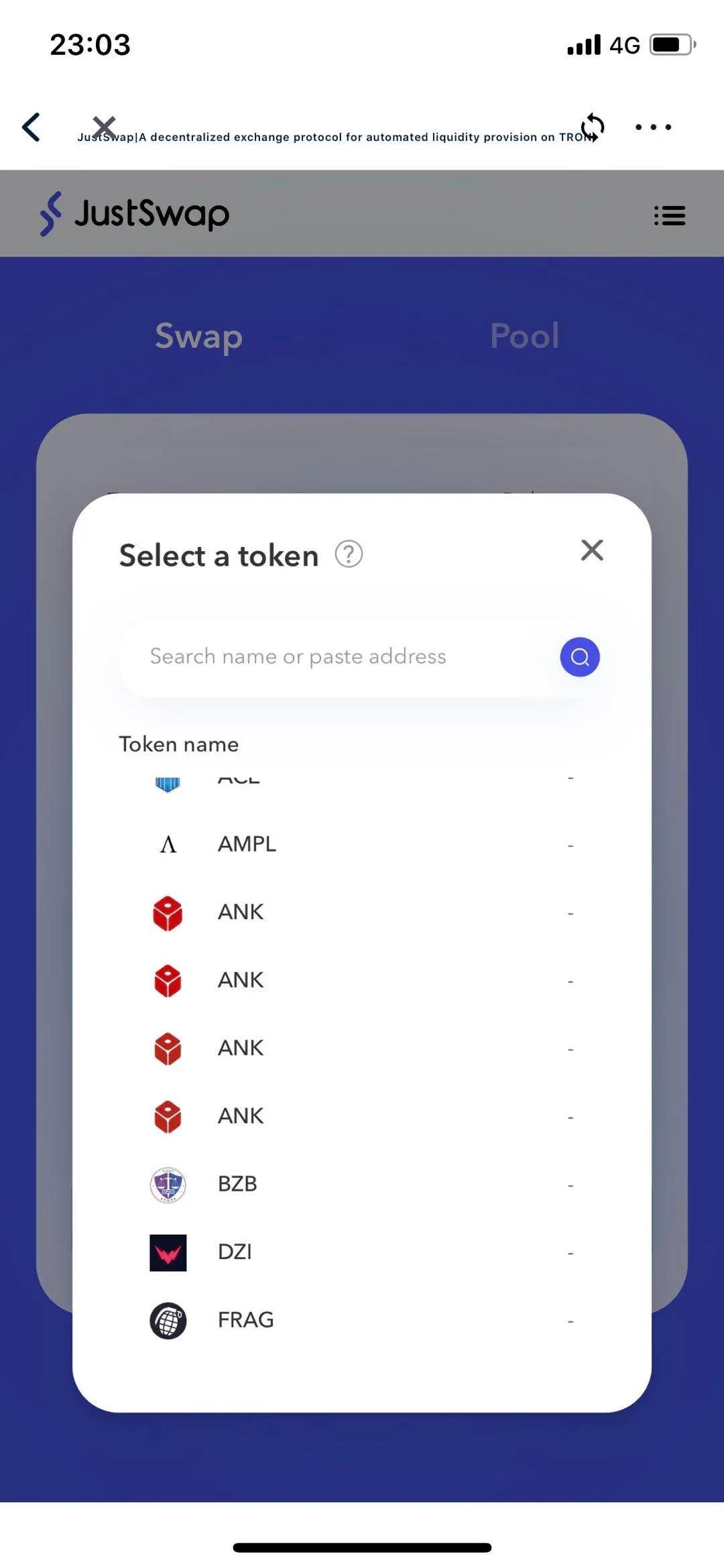Close the browser page with X

tap(104, 126)
